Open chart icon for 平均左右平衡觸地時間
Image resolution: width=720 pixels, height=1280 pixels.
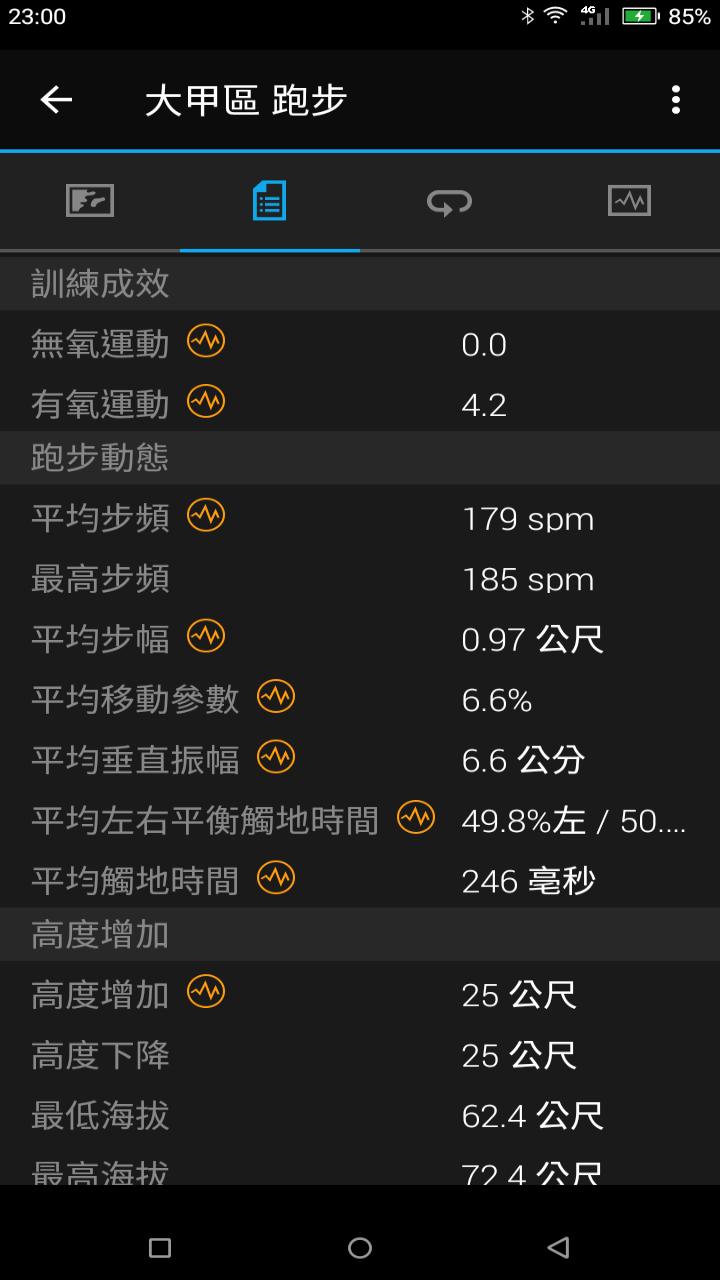[416, 818]
